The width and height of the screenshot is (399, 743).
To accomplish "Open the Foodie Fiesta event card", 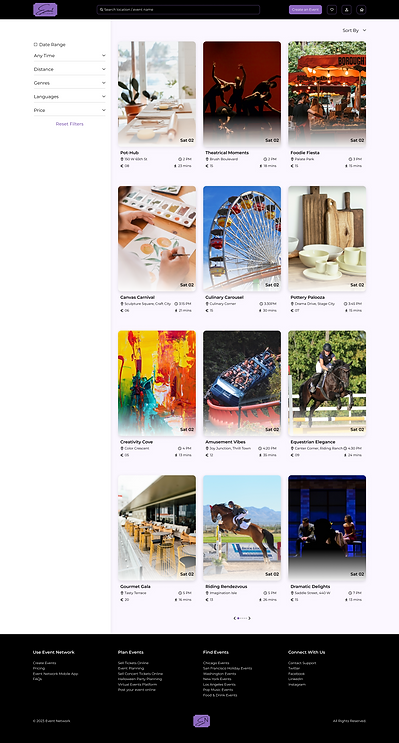I will (x=327, y=105).
